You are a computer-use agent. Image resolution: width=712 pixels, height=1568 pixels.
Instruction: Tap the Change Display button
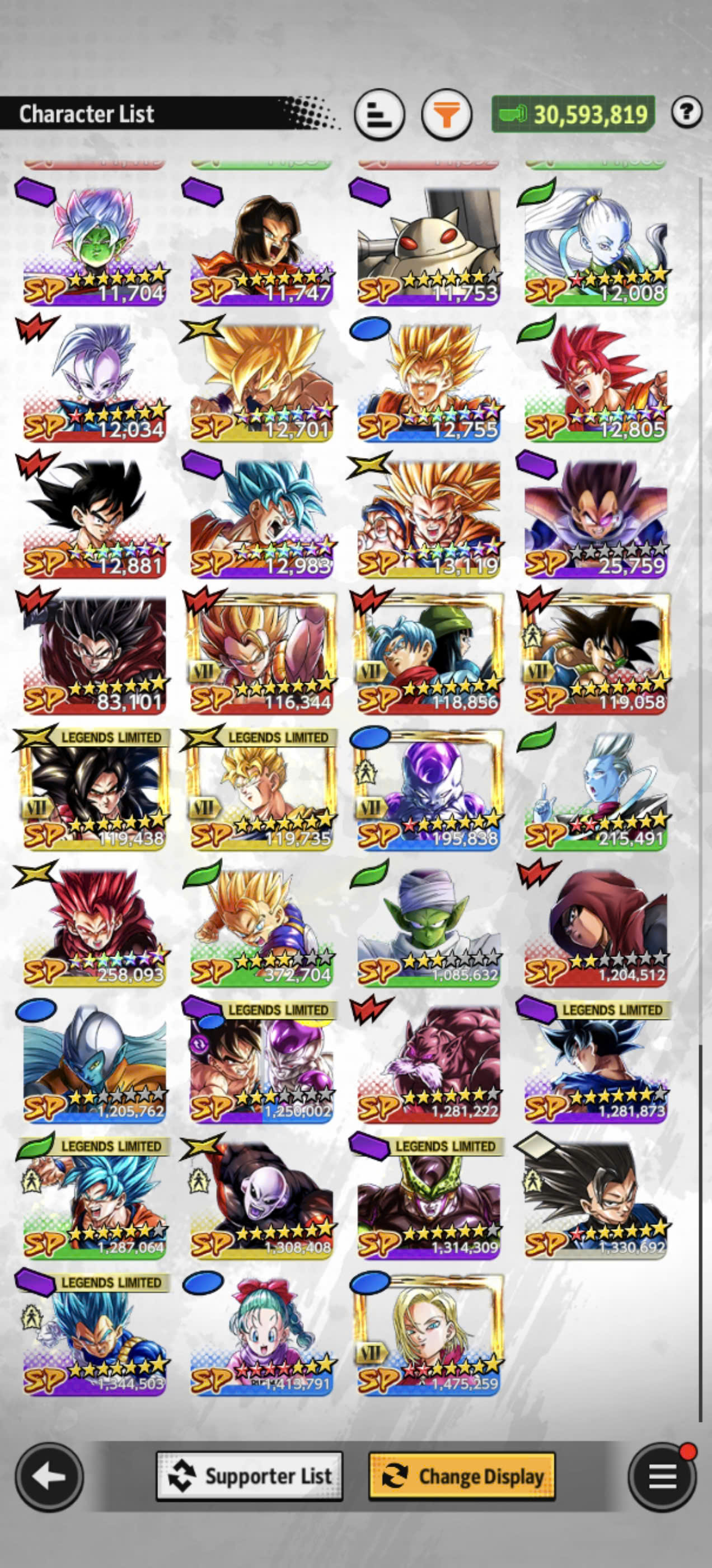click(x=462, y=1476)
